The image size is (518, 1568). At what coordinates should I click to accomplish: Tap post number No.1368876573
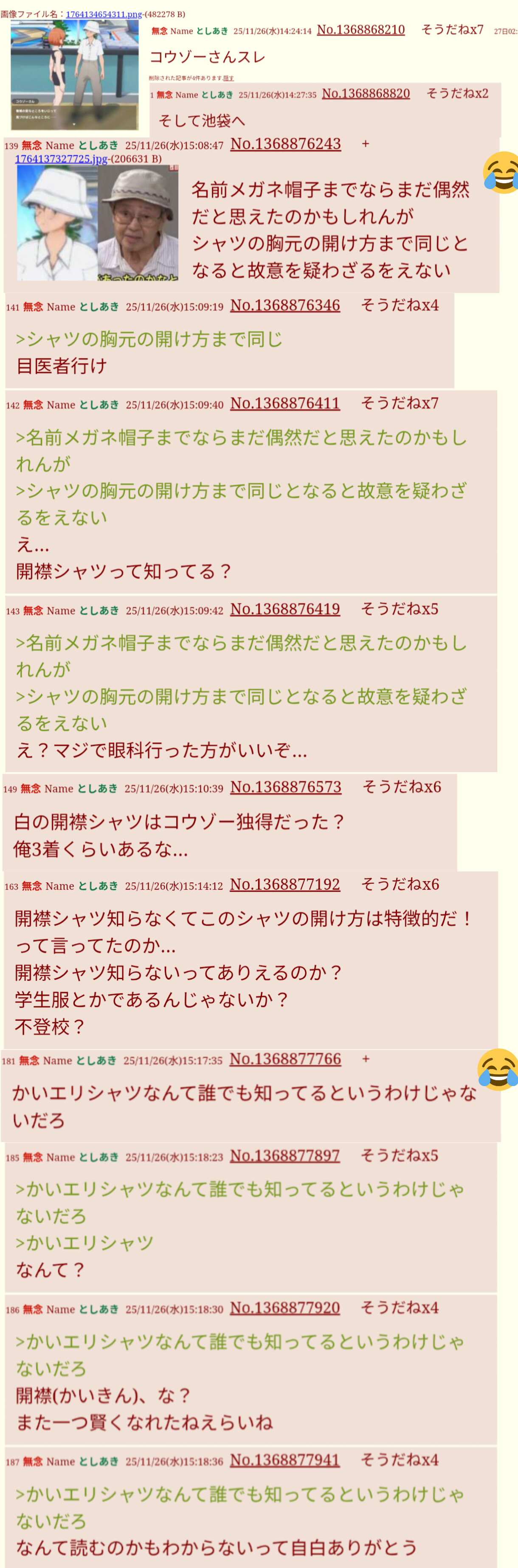(285, 787)
